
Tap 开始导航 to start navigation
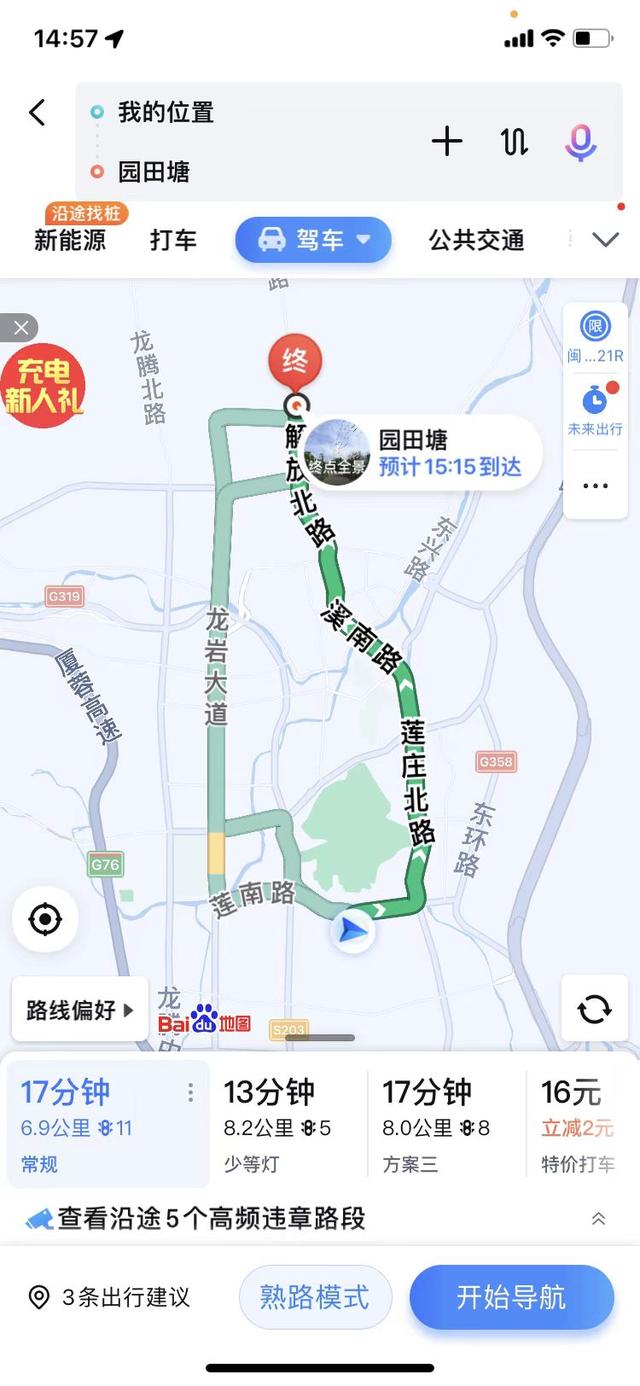[511, 1298]
